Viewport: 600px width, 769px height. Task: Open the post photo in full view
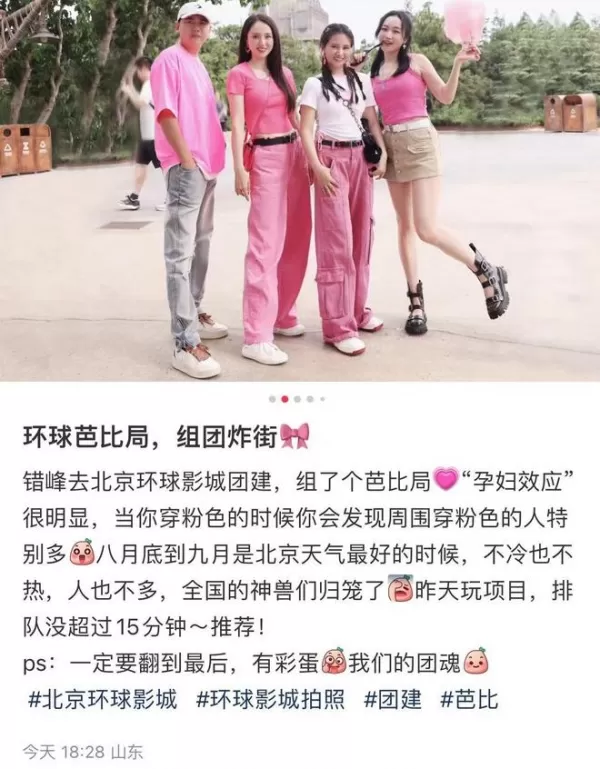pos(300,190)
